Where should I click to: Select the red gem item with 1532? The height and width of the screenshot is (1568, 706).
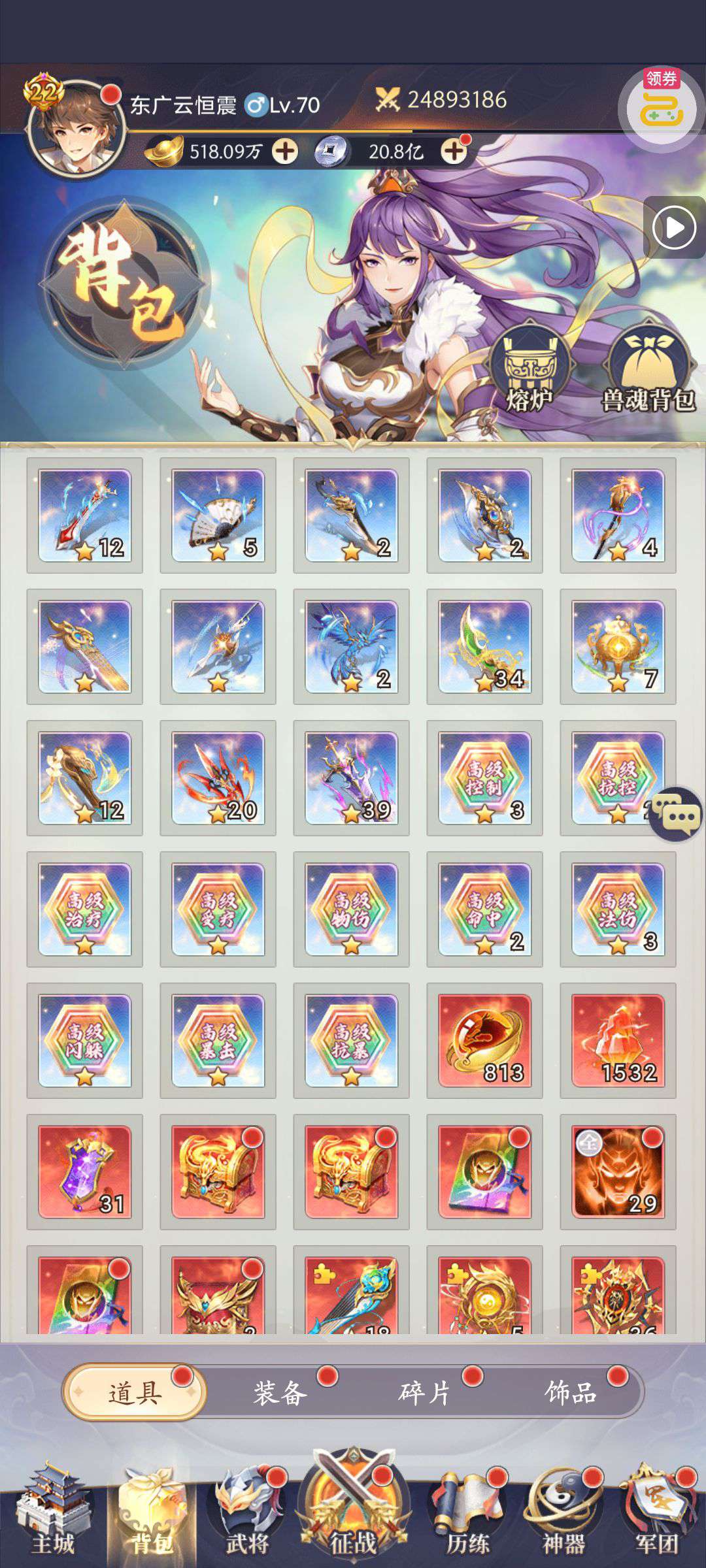pyautogui.click(x=618, y=1040)
